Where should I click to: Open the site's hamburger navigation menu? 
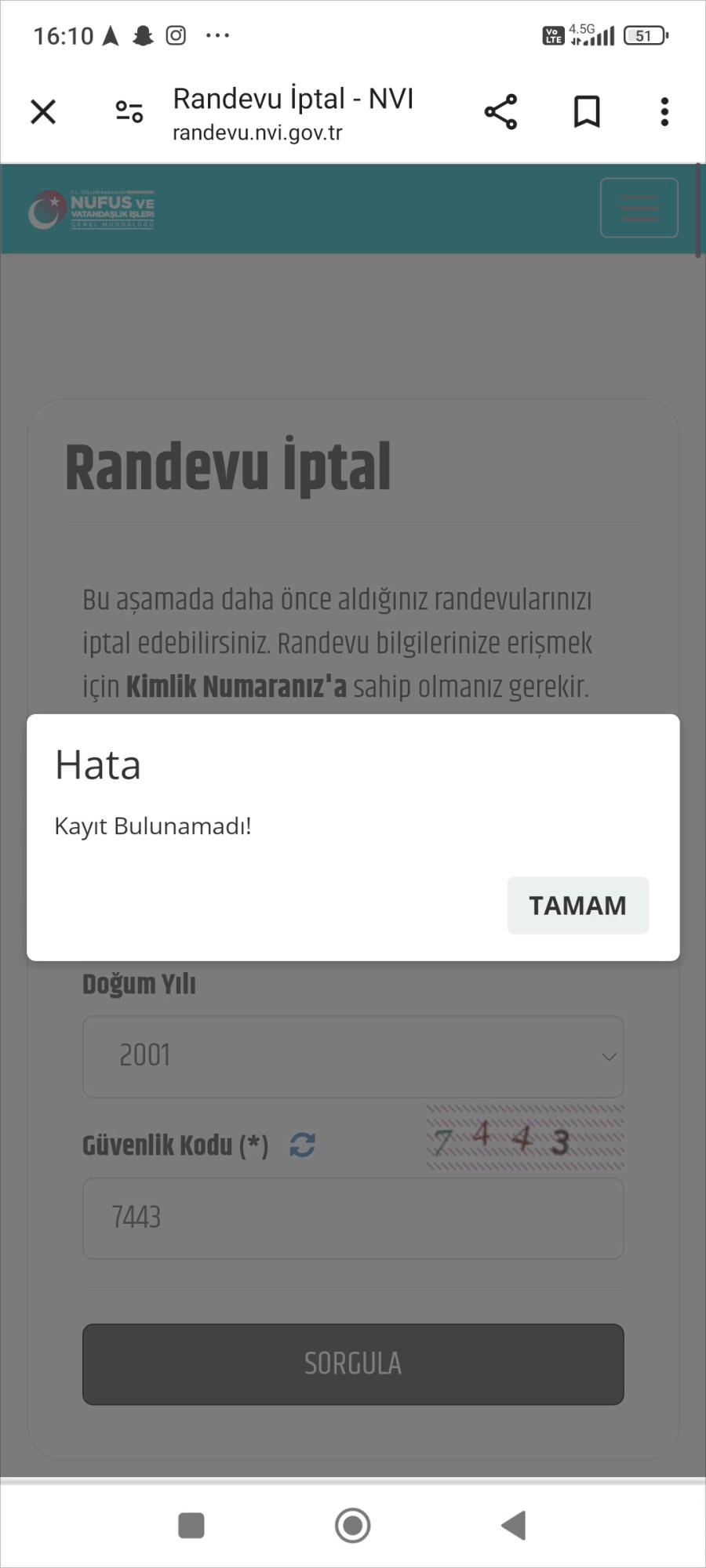(x=639, y=208)
